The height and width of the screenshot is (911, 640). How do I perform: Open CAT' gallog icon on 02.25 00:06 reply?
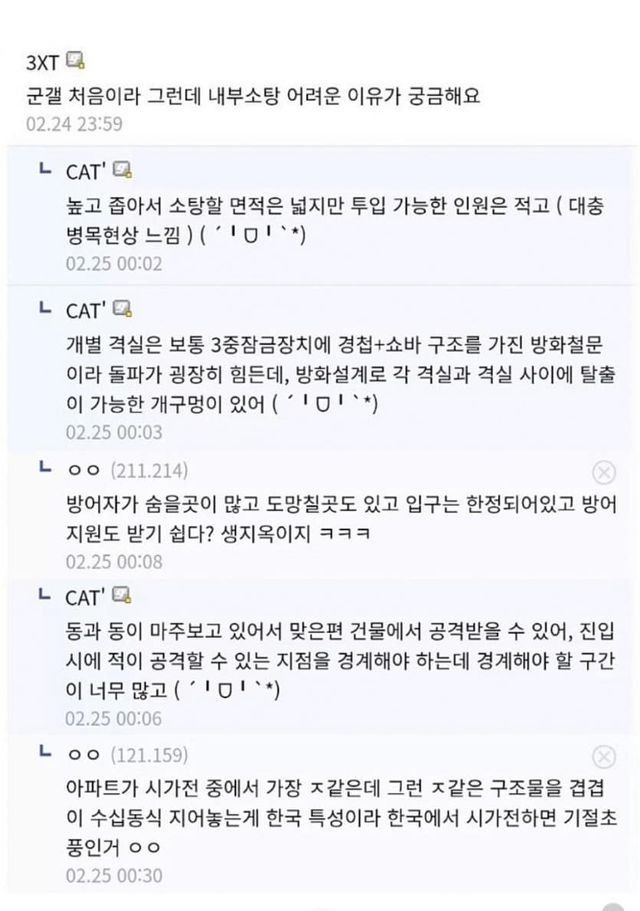123,596
